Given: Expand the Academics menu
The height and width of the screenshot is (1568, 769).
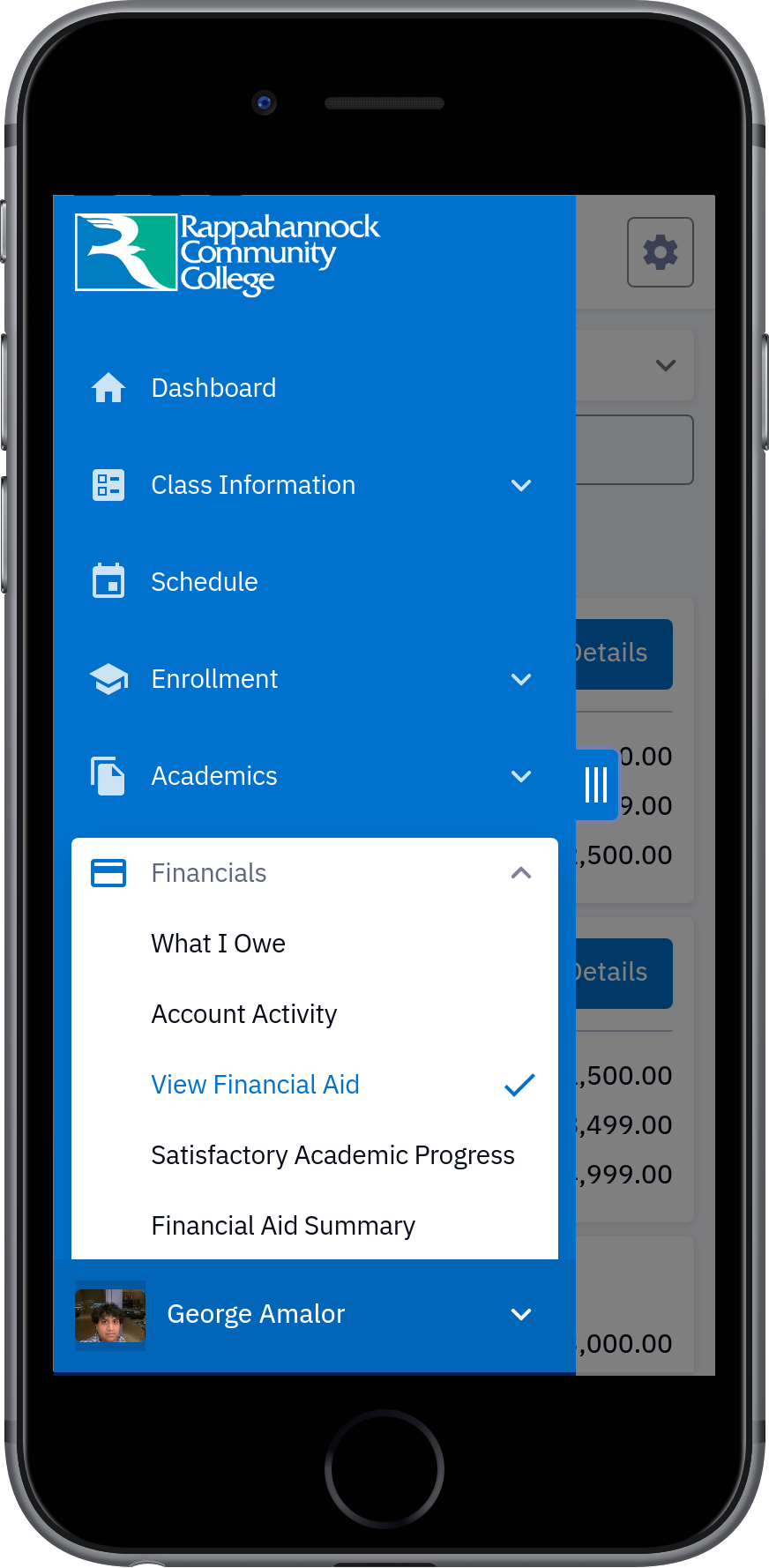Looking at the screenshot, I should (x=315, y=776).
